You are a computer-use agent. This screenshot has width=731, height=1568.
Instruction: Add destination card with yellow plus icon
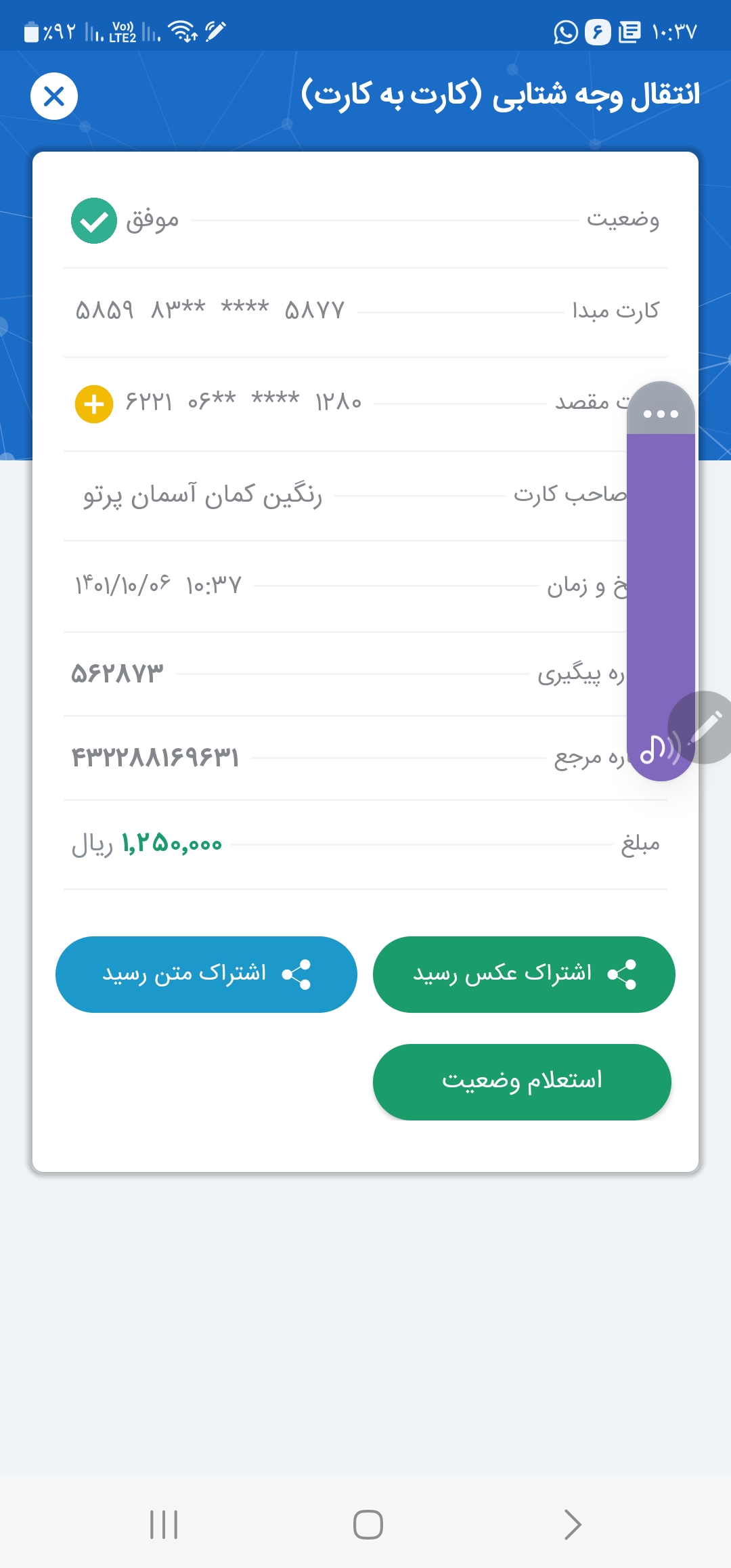(x=94, y=404)
